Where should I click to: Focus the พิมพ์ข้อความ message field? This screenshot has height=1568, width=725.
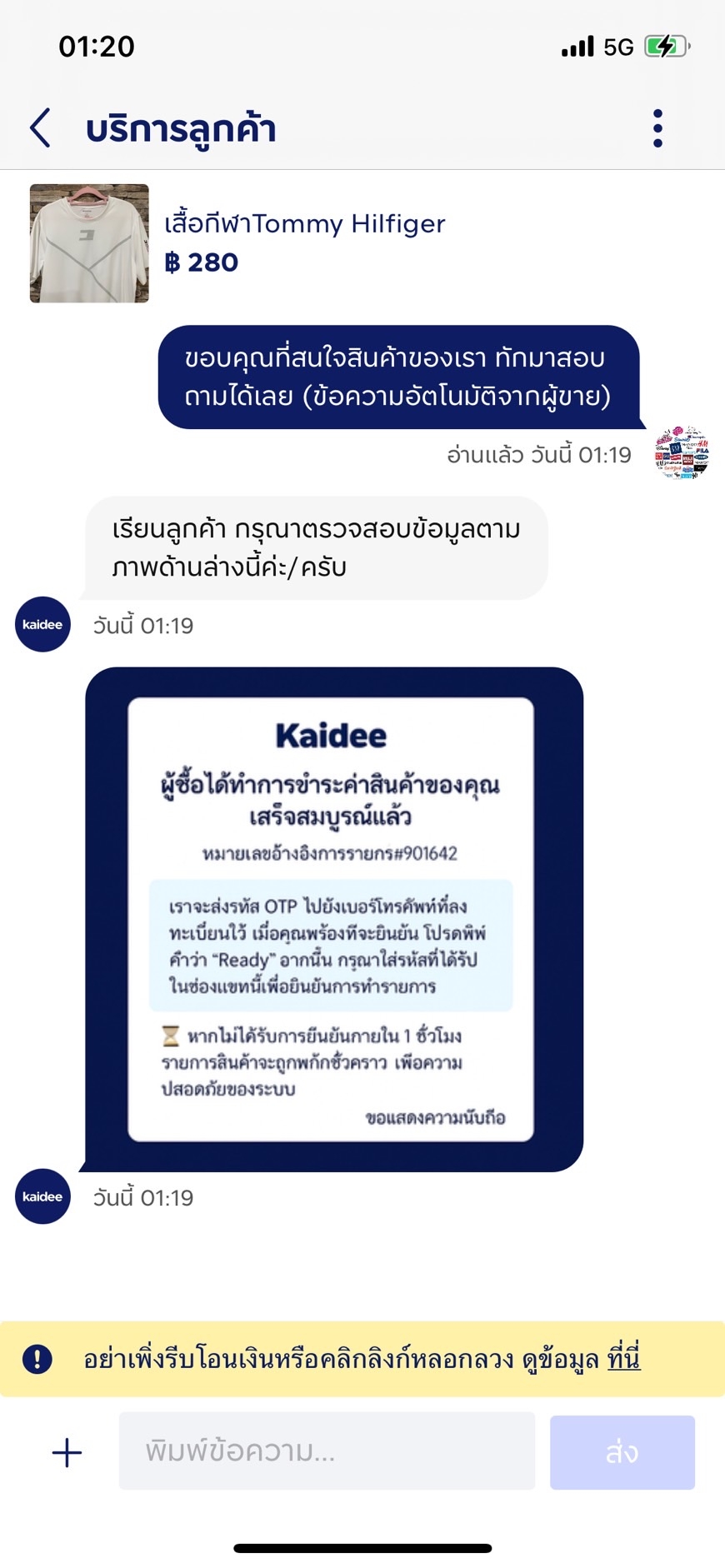point(327,1451)
